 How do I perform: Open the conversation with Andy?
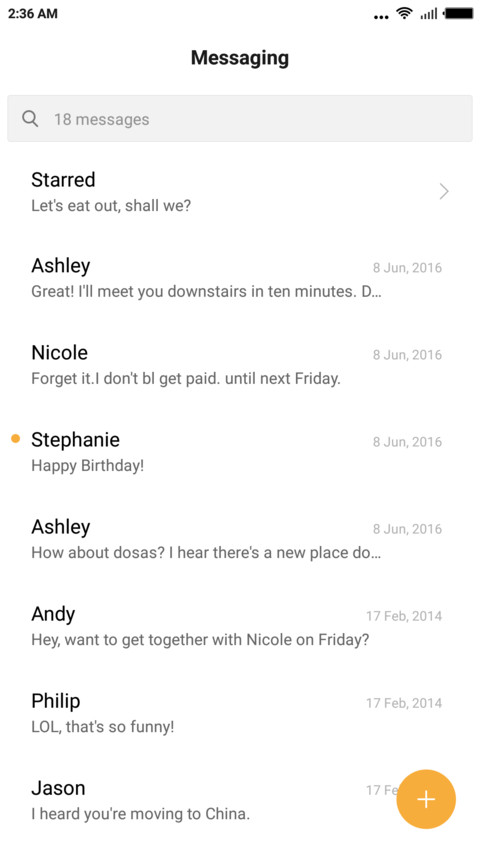point(239,627)
